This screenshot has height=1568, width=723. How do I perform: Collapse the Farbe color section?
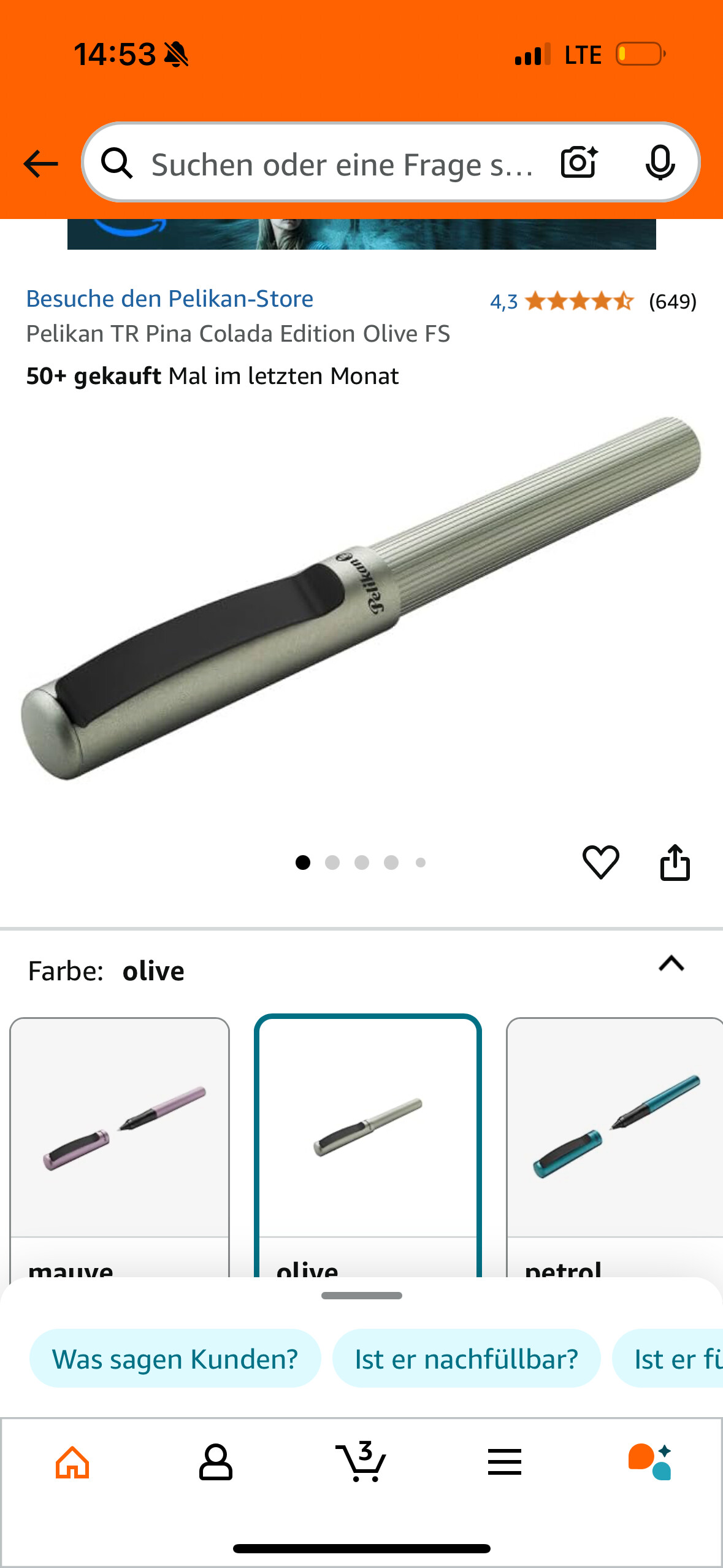[x=671, y=964]
